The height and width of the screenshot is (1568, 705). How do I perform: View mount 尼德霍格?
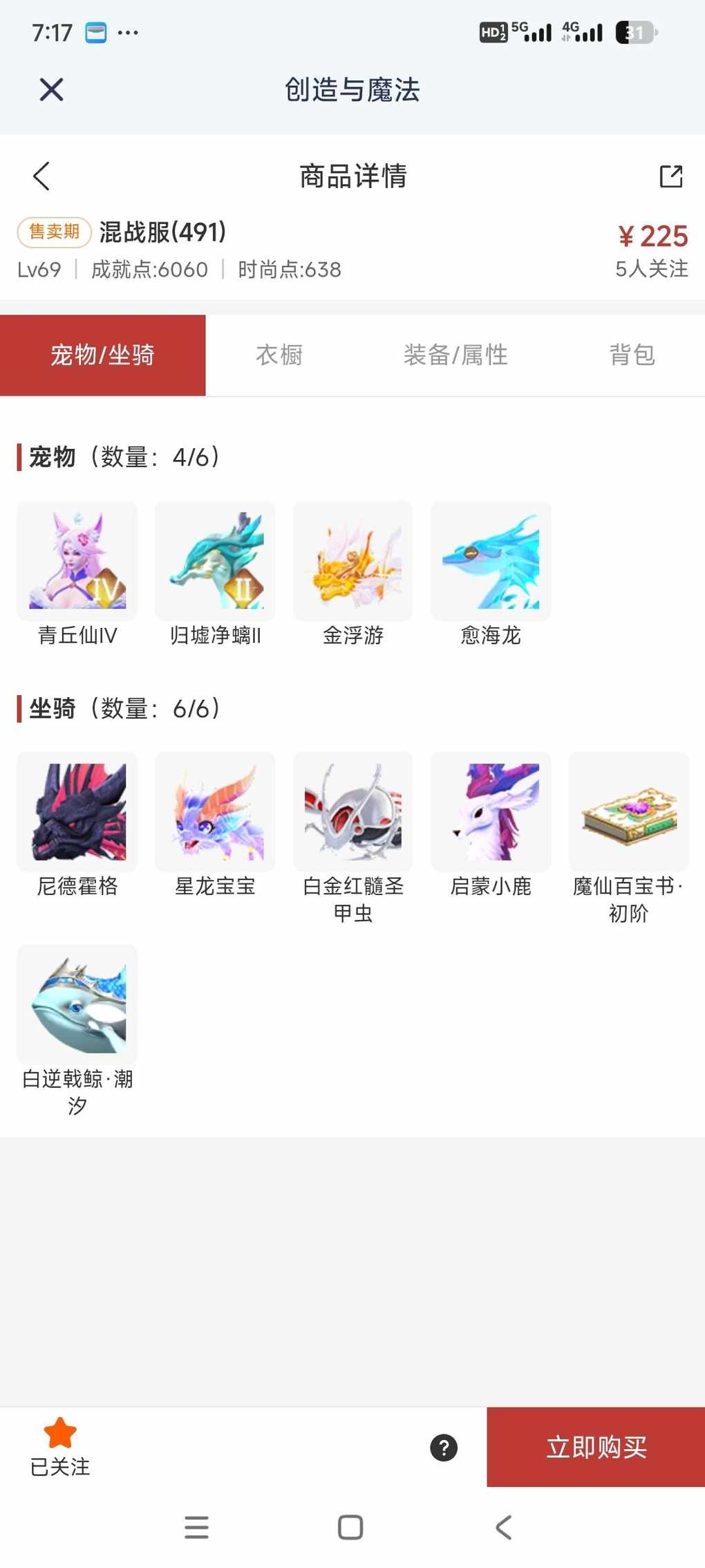point(77,811)
